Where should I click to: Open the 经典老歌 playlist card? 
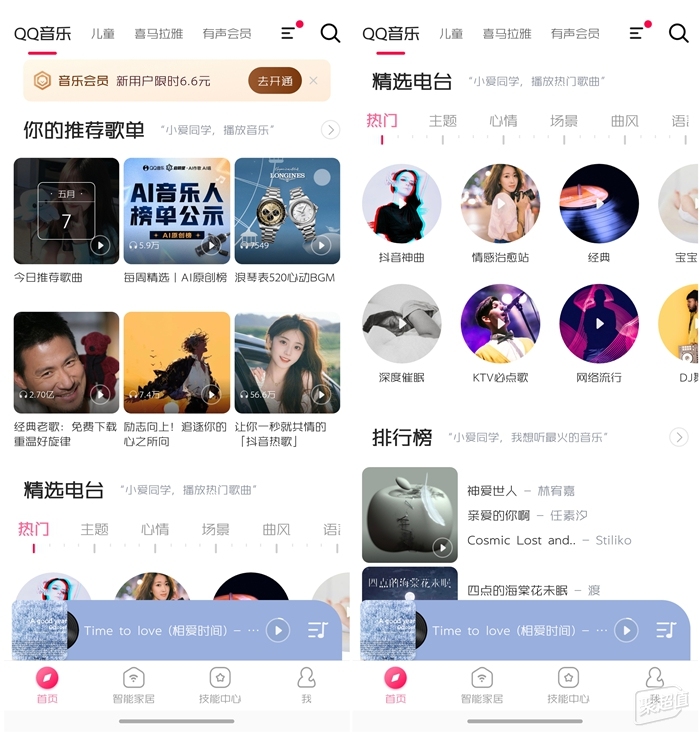click(66, 362)
